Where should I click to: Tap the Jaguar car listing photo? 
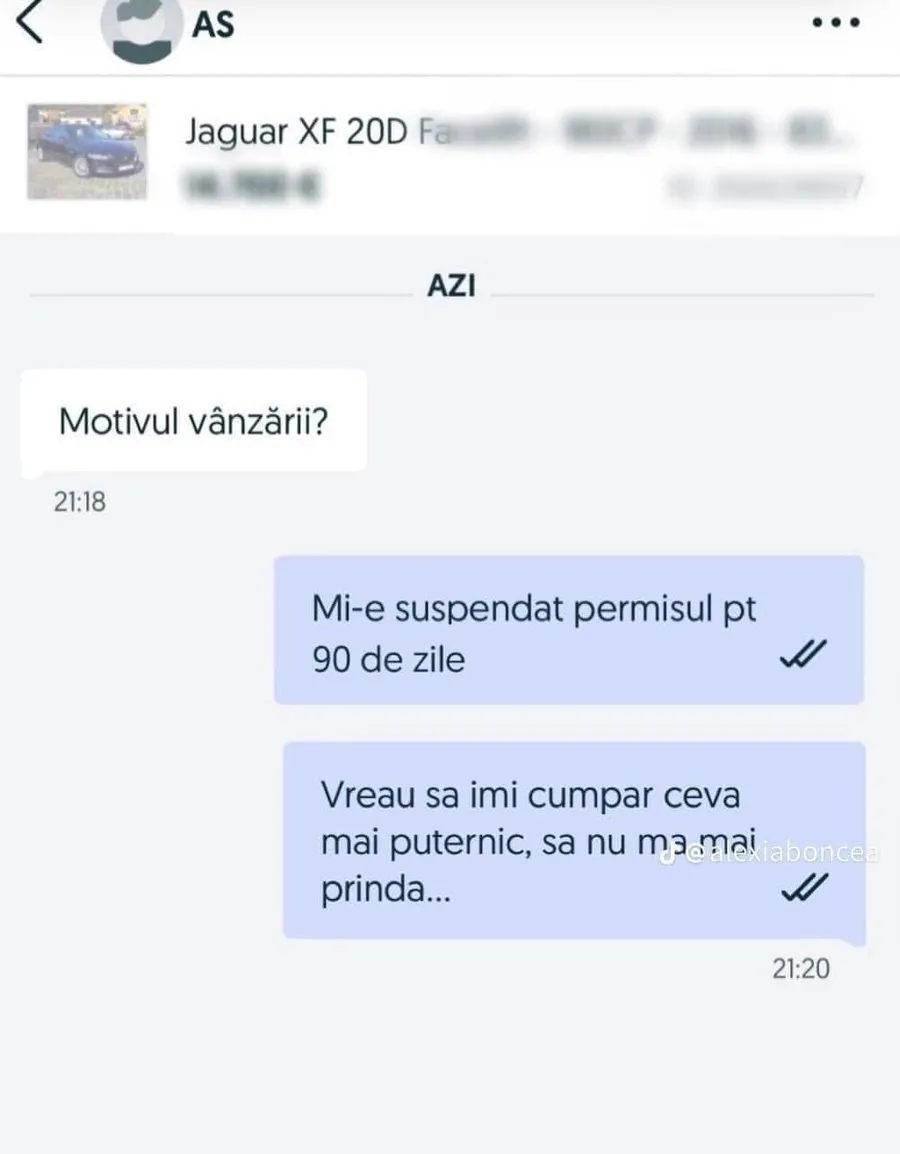click(x=85, y=150)
